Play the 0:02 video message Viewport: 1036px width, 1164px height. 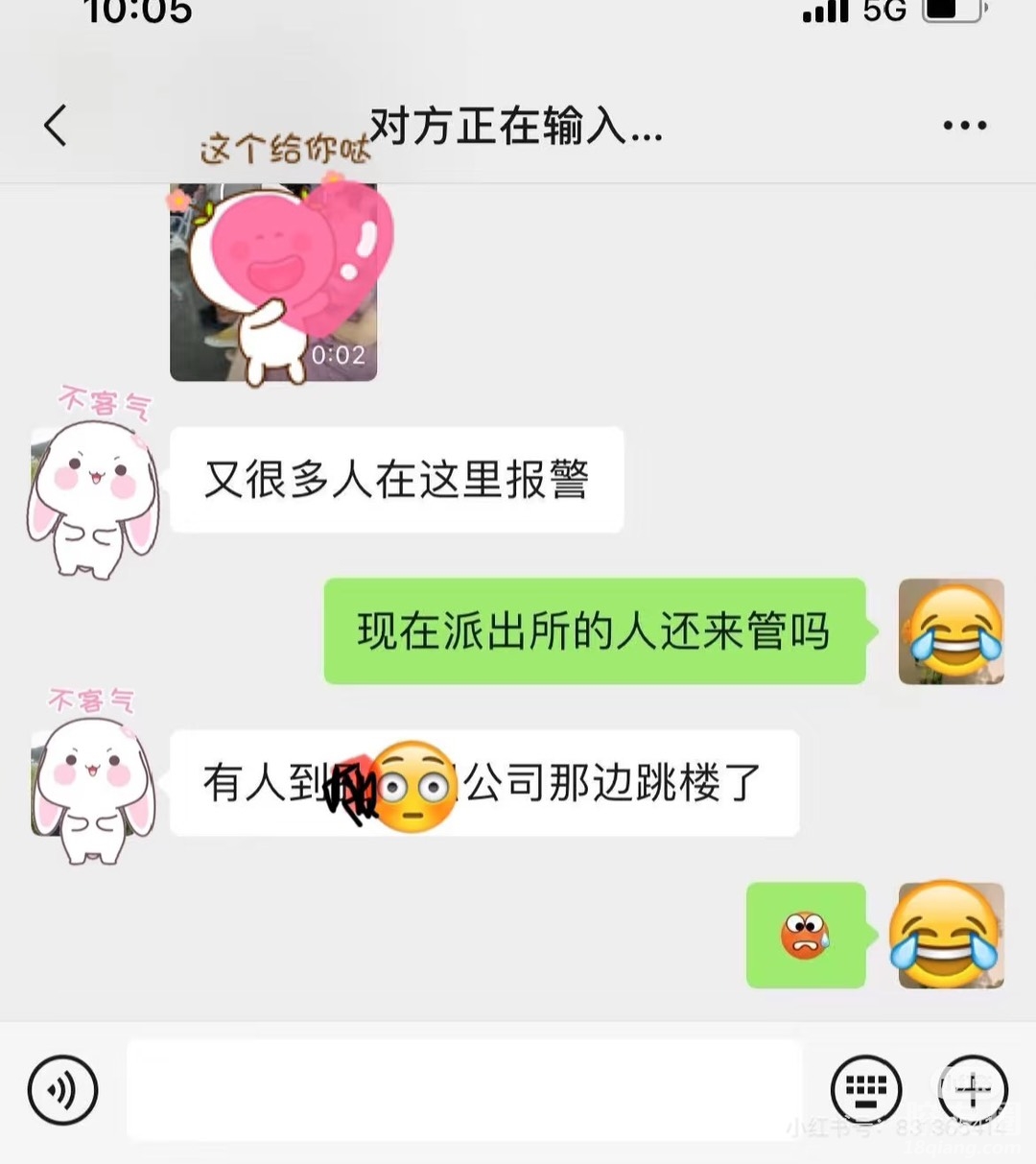coord(273,283)
